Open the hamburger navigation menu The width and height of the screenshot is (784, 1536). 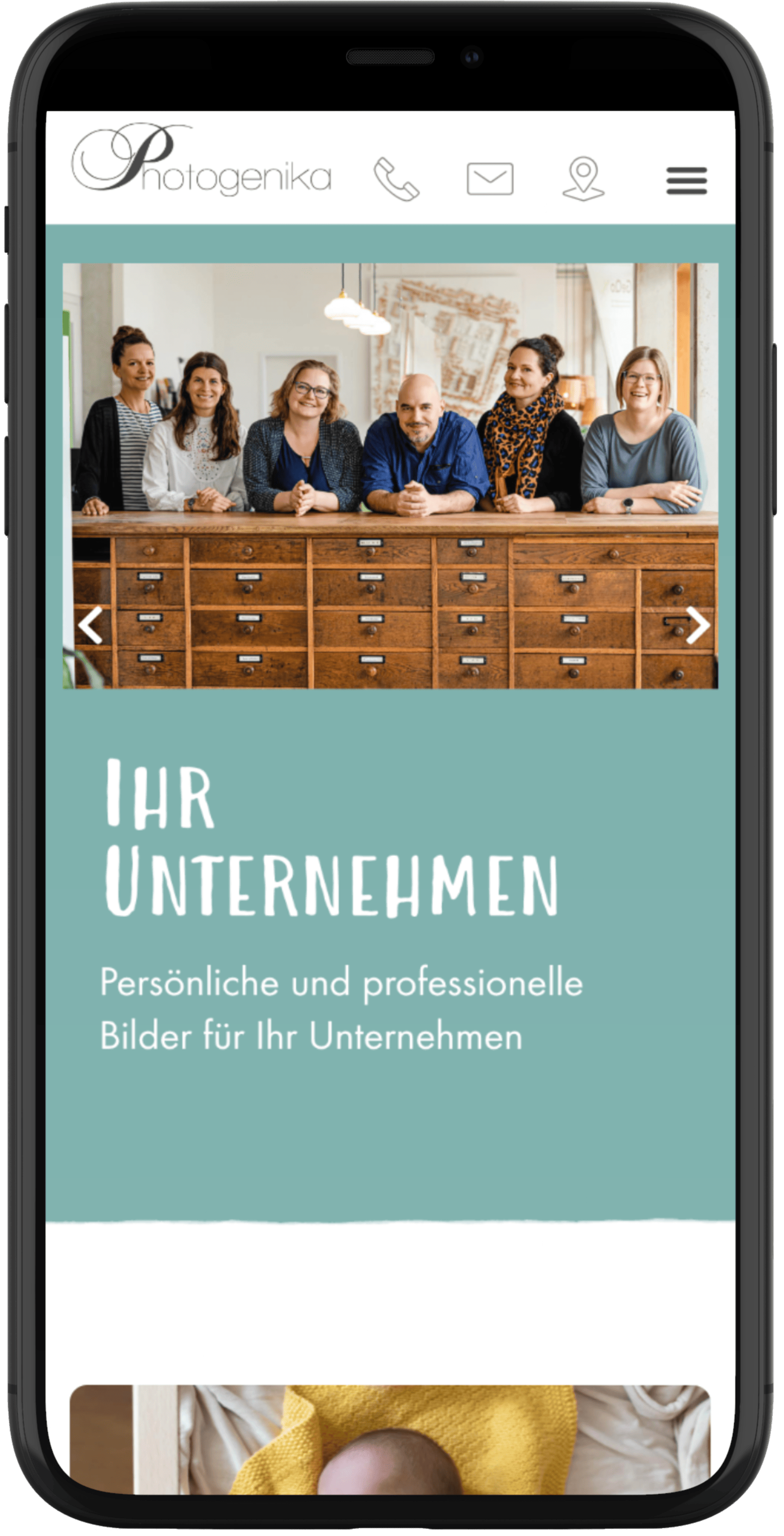[686, 181]
